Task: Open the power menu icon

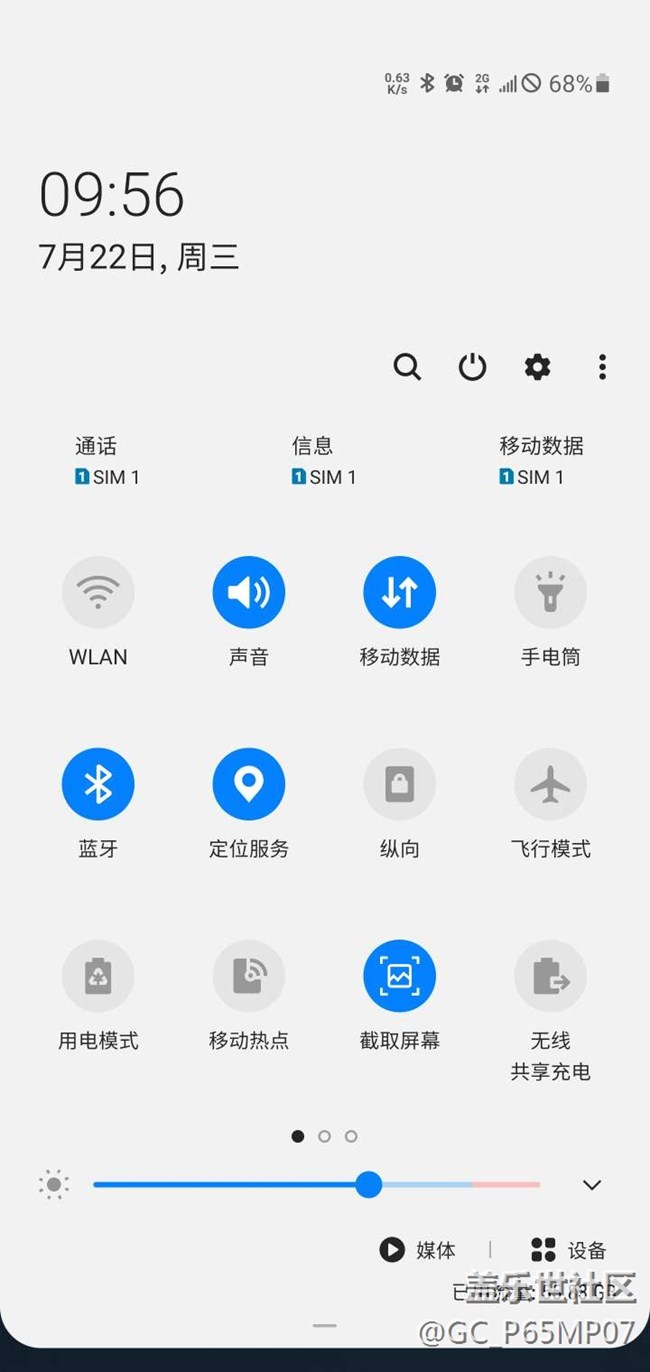Action: [472, 367]
